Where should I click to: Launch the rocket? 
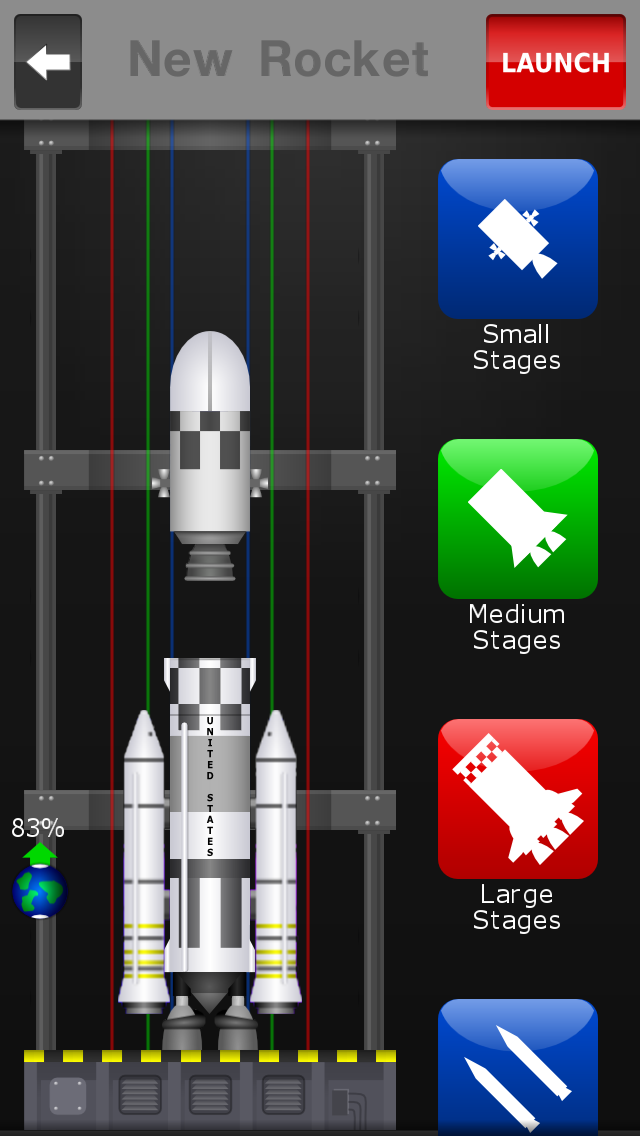(x=555, y=62)
